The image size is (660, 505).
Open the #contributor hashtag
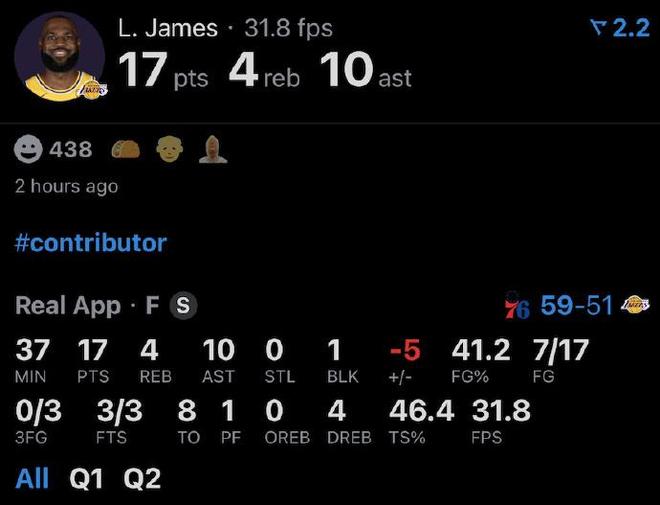(90, 243)
